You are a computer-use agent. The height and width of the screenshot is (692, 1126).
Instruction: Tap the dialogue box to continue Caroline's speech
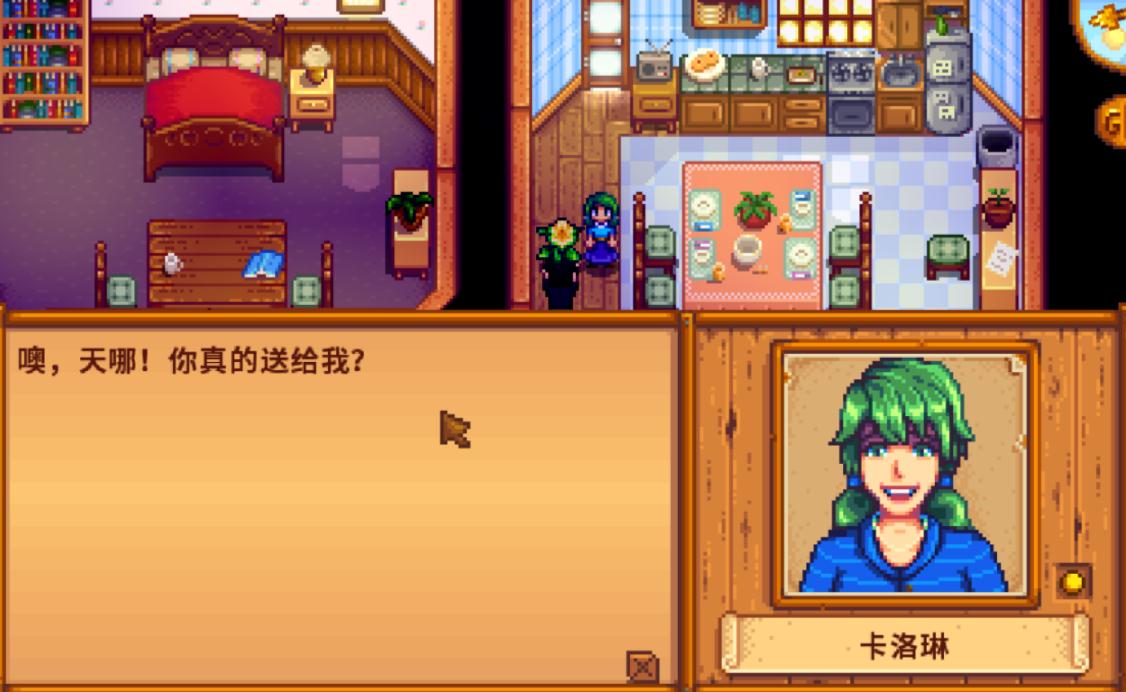[340, 500]
